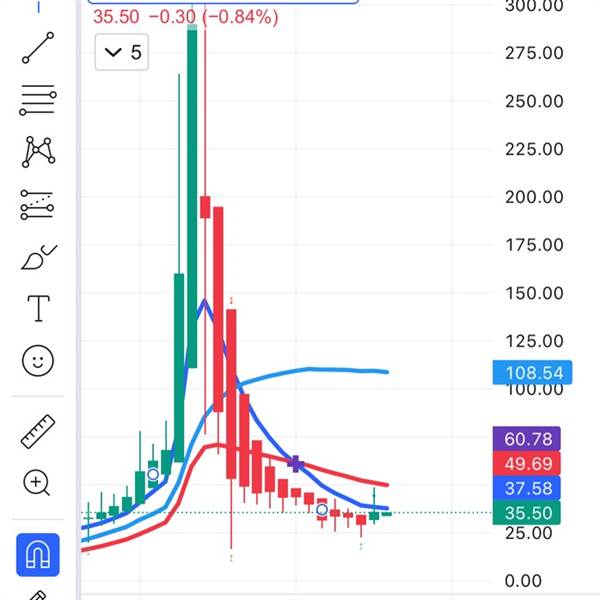
Task: Open the forecasting and measurement tools
Action: (x=38, y=205)
